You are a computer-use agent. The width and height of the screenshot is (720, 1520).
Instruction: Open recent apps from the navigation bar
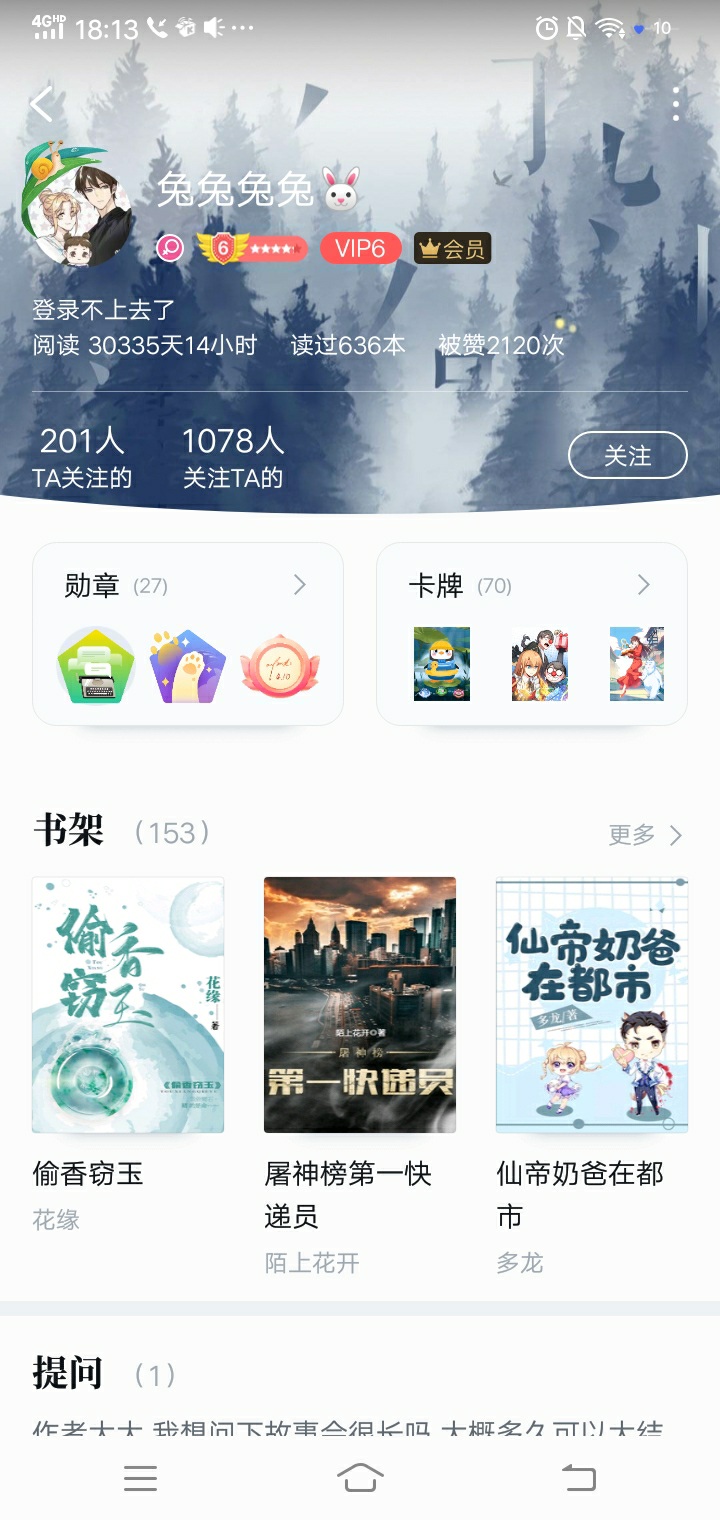pyautogui.click(x=140, y=1477)
